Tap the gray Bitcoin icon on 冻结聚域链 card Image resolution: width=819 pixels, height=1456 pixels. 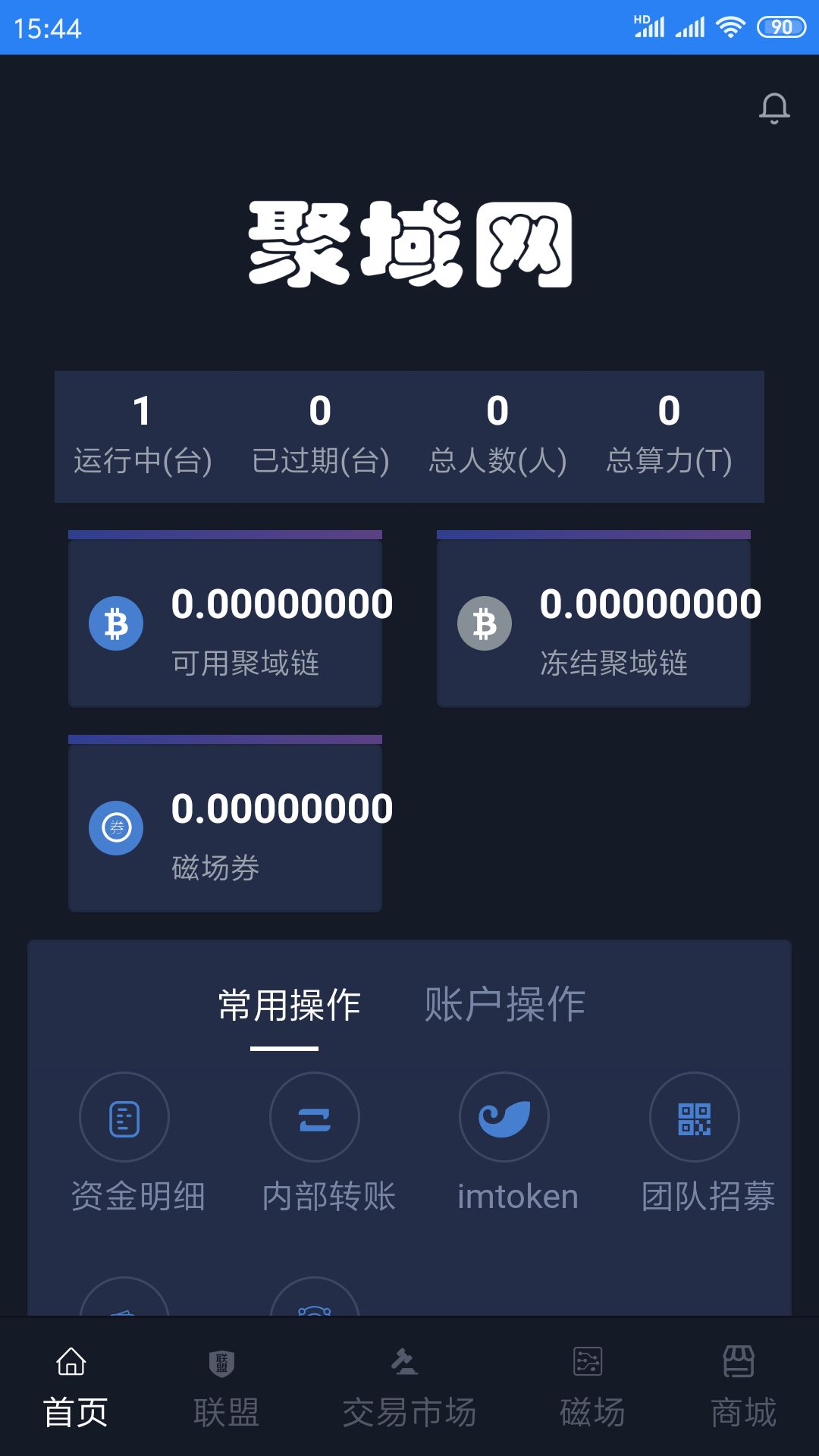click(485, 623)
